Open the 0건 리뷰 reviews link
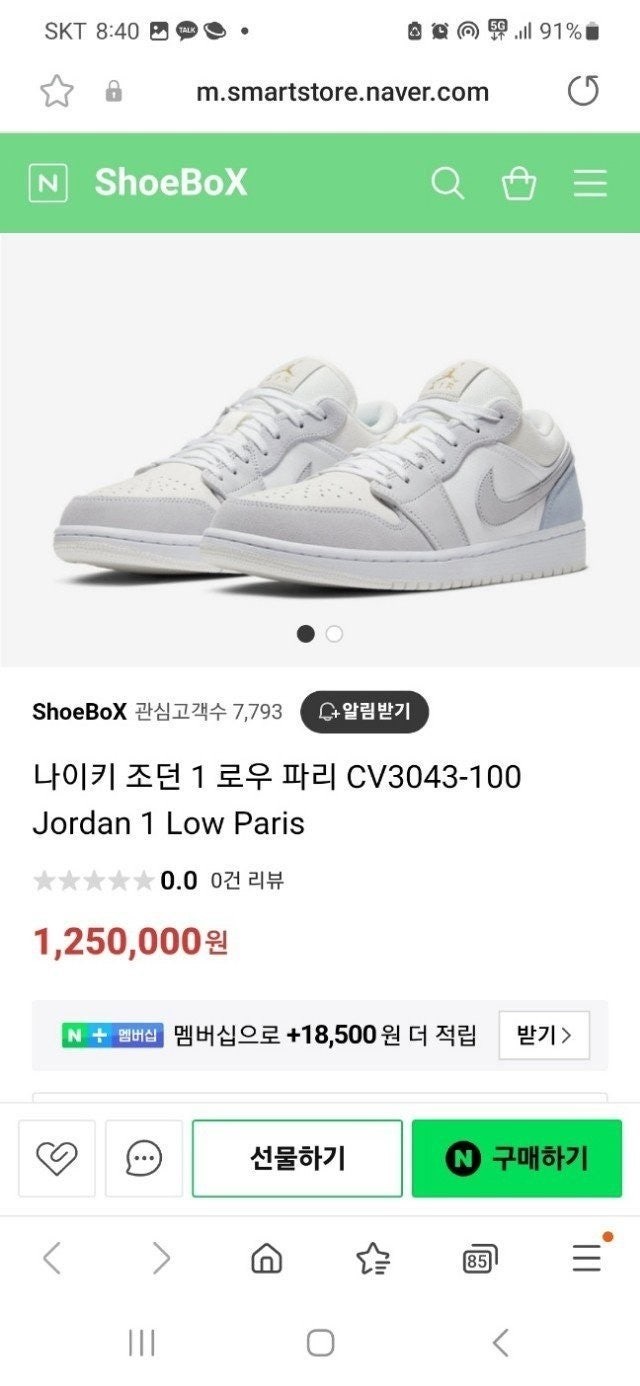 coord(247,881)
